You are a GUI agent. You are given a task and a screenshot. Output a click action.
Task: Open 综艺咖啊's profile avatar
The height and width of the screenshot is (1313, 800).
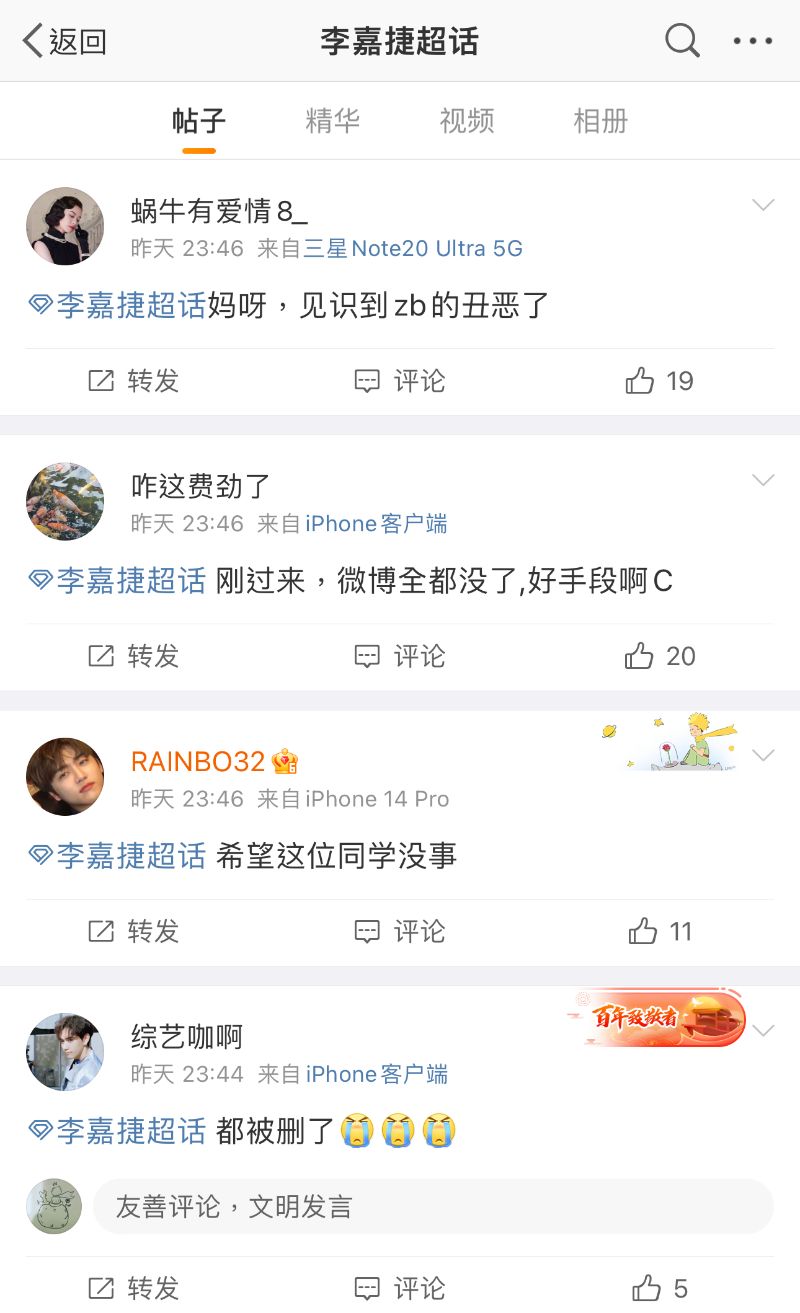coord(65,1052)
